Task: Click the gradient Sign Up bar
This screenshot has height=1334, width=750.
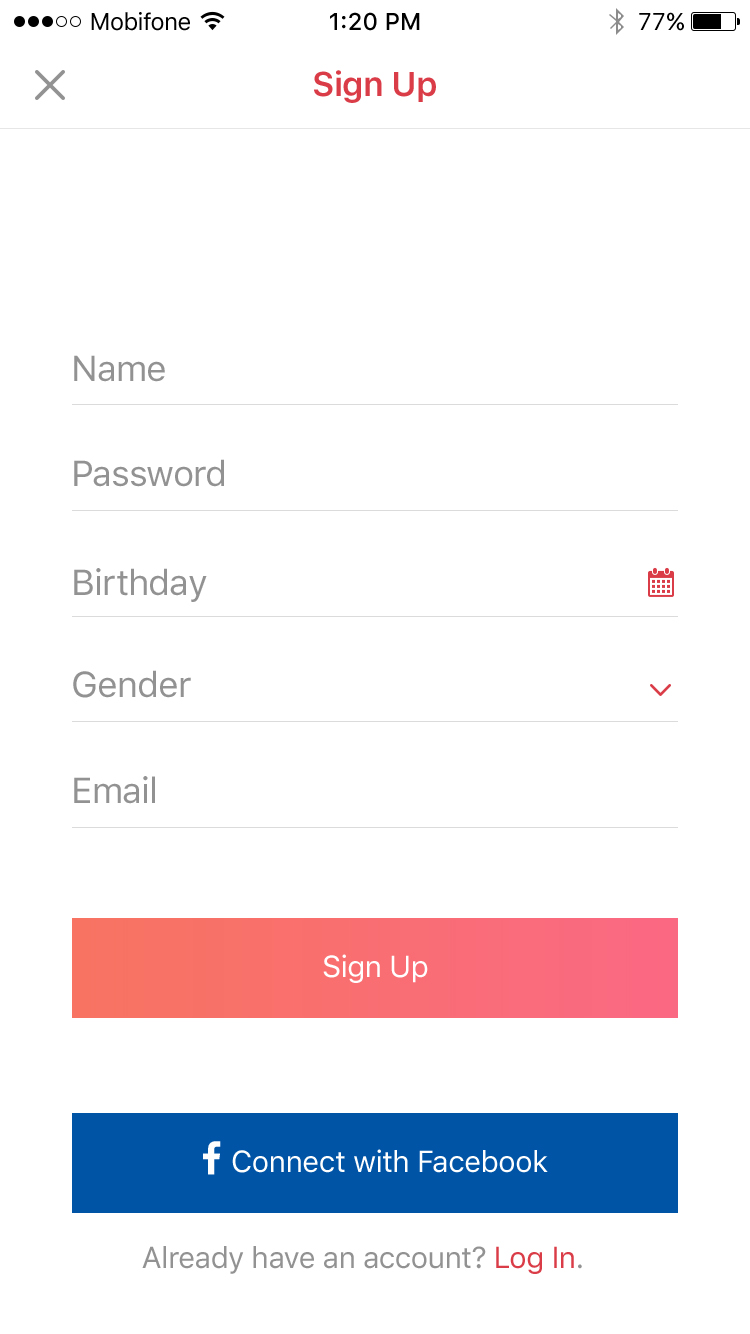Action: [374, 967]
